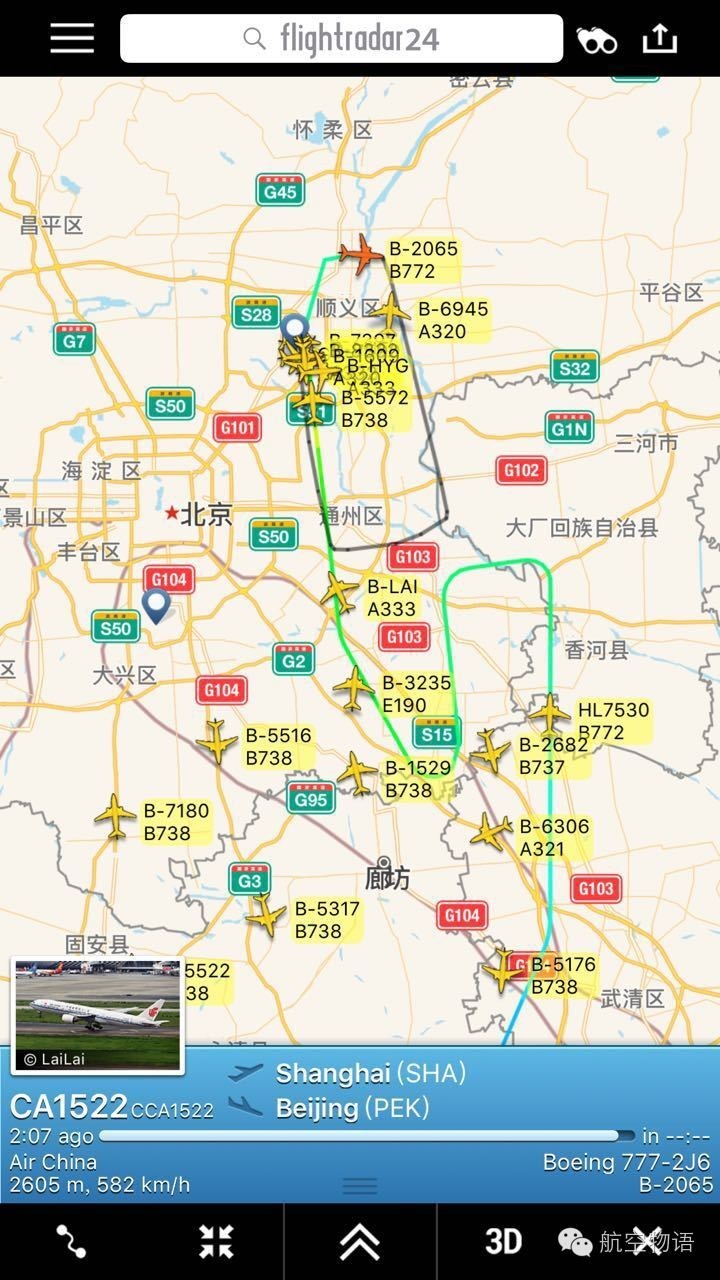Select aircraft HL7530 on the map
Screen dimensions: 720x1280
(x=549, y=713)
